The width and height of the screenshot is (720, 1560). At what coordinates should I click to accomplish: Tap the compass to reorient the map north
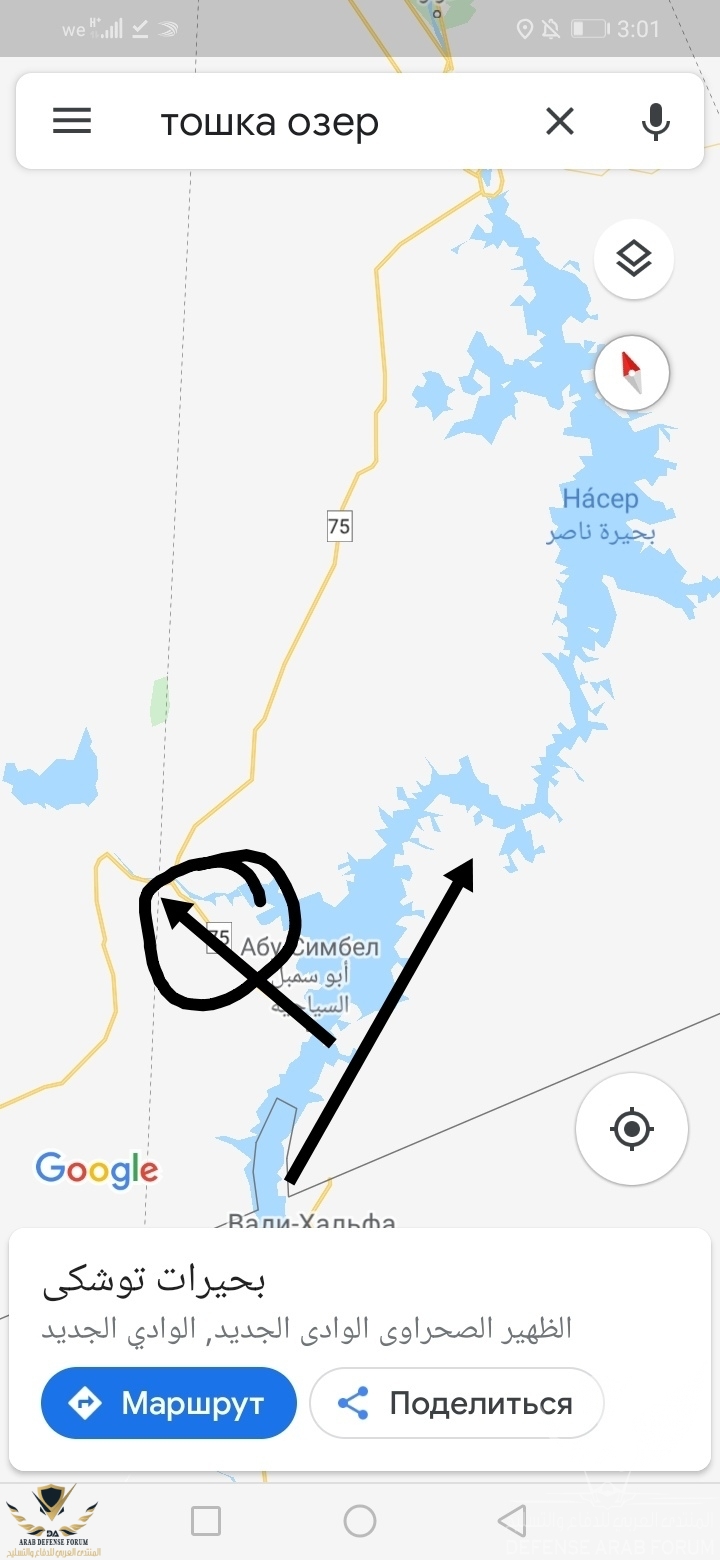[x=632, y=373]
